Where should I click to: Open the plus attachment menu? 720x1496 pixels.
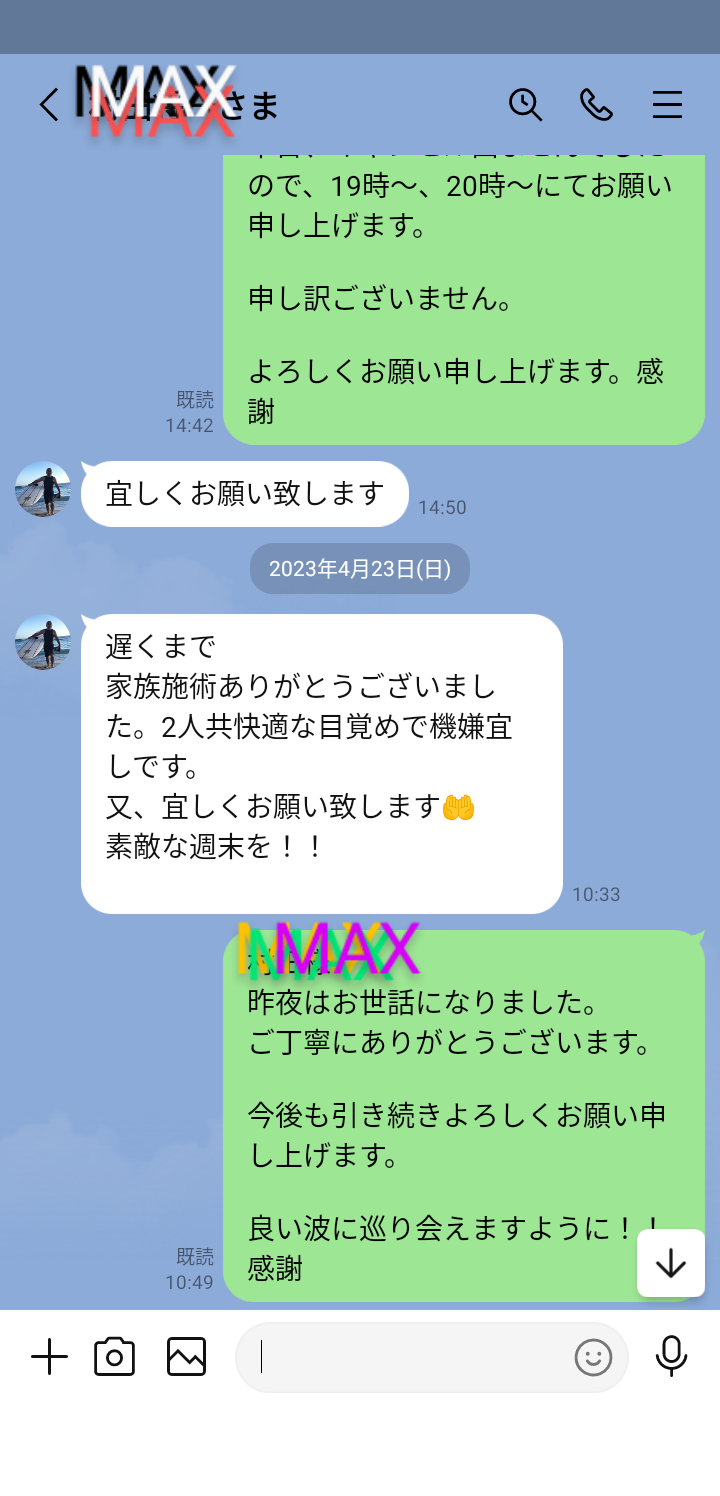(x=49, y=1356)
